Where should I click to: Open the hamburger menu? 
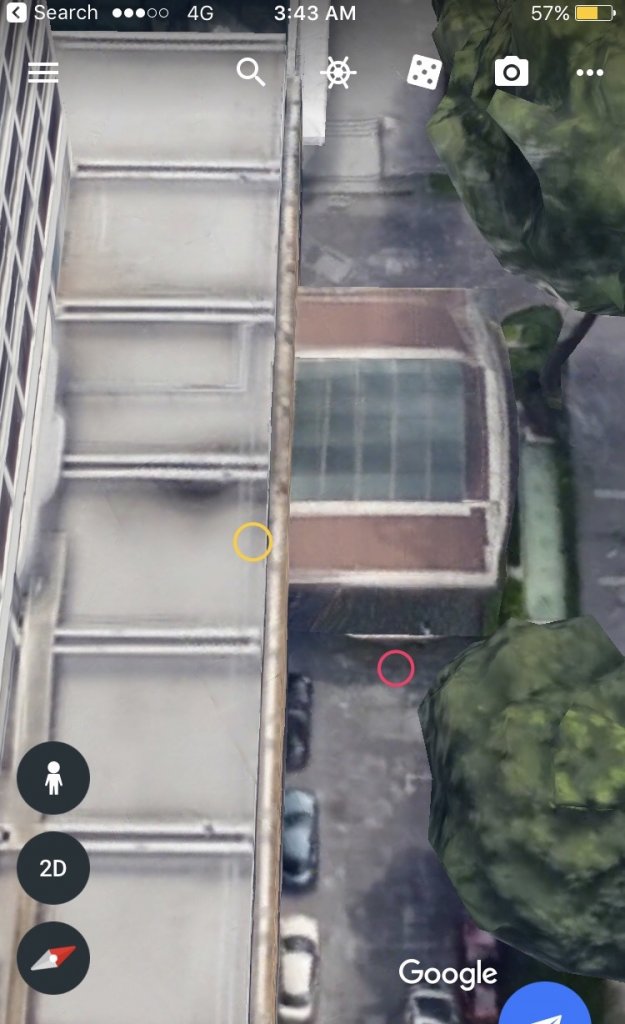[x=43, y=73]
